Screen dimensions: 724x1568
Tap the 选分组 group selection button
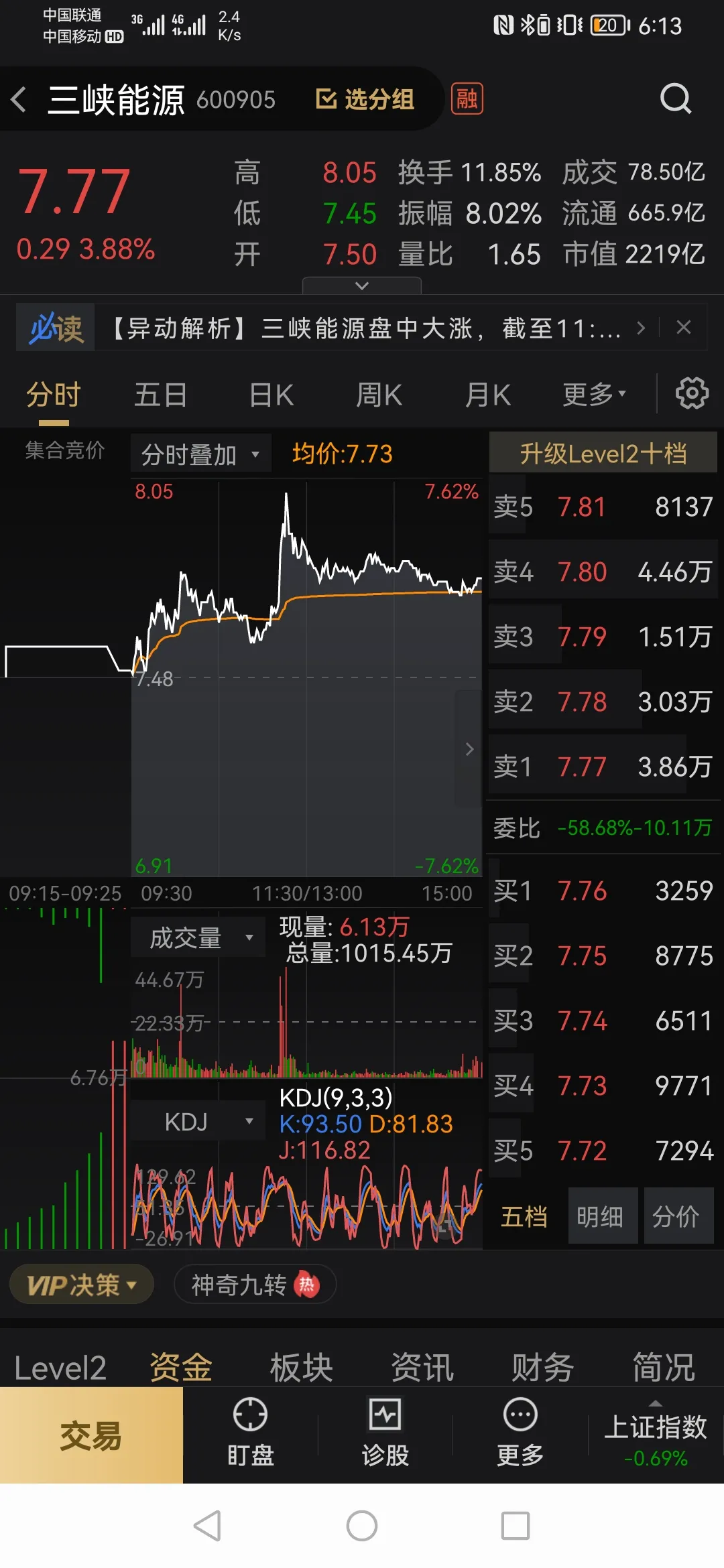click(x=365, y=99)
